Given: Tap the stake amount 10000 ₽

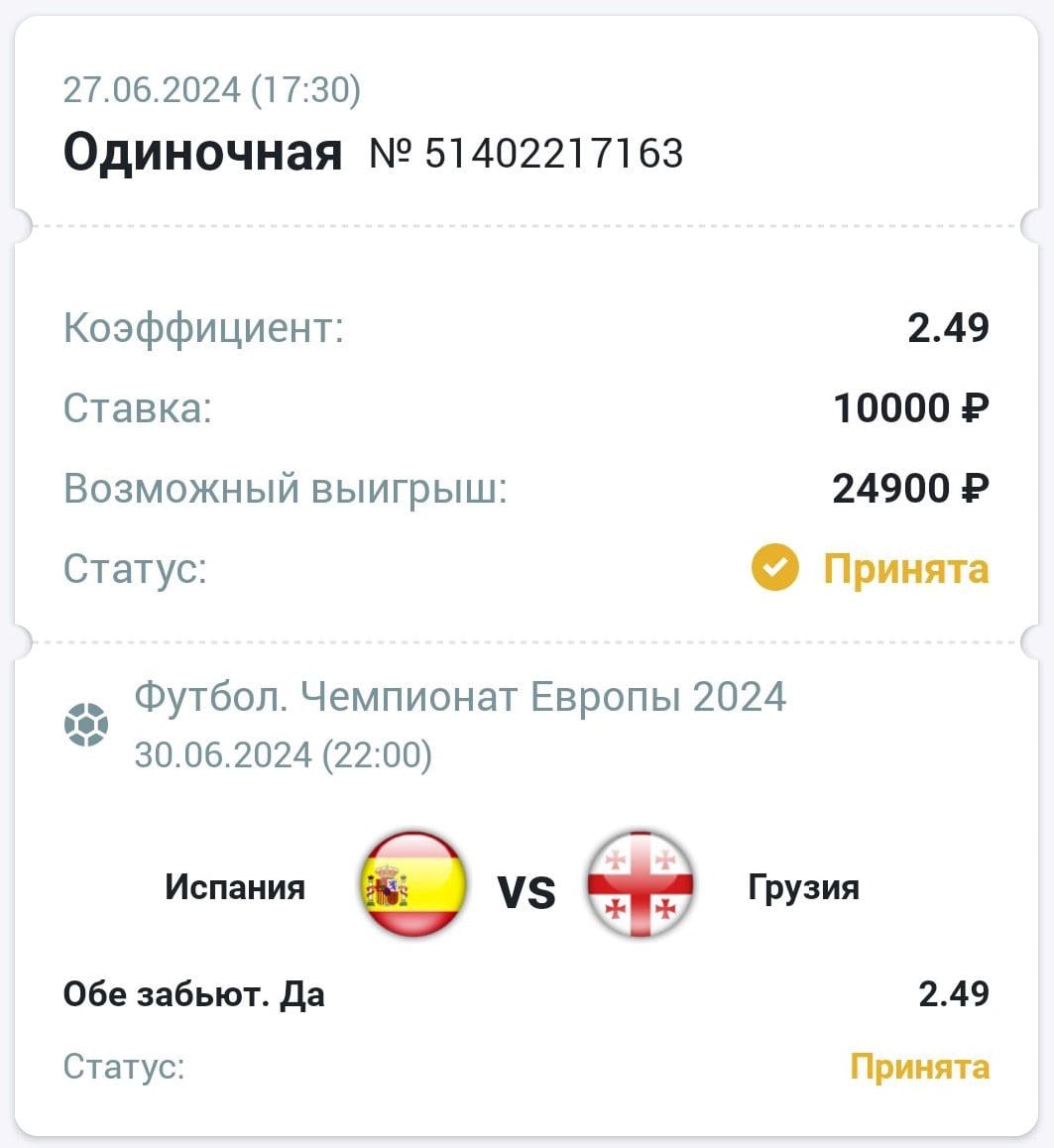Looking at the screenshot, I should pyautogui.click(x=910, y=407).
